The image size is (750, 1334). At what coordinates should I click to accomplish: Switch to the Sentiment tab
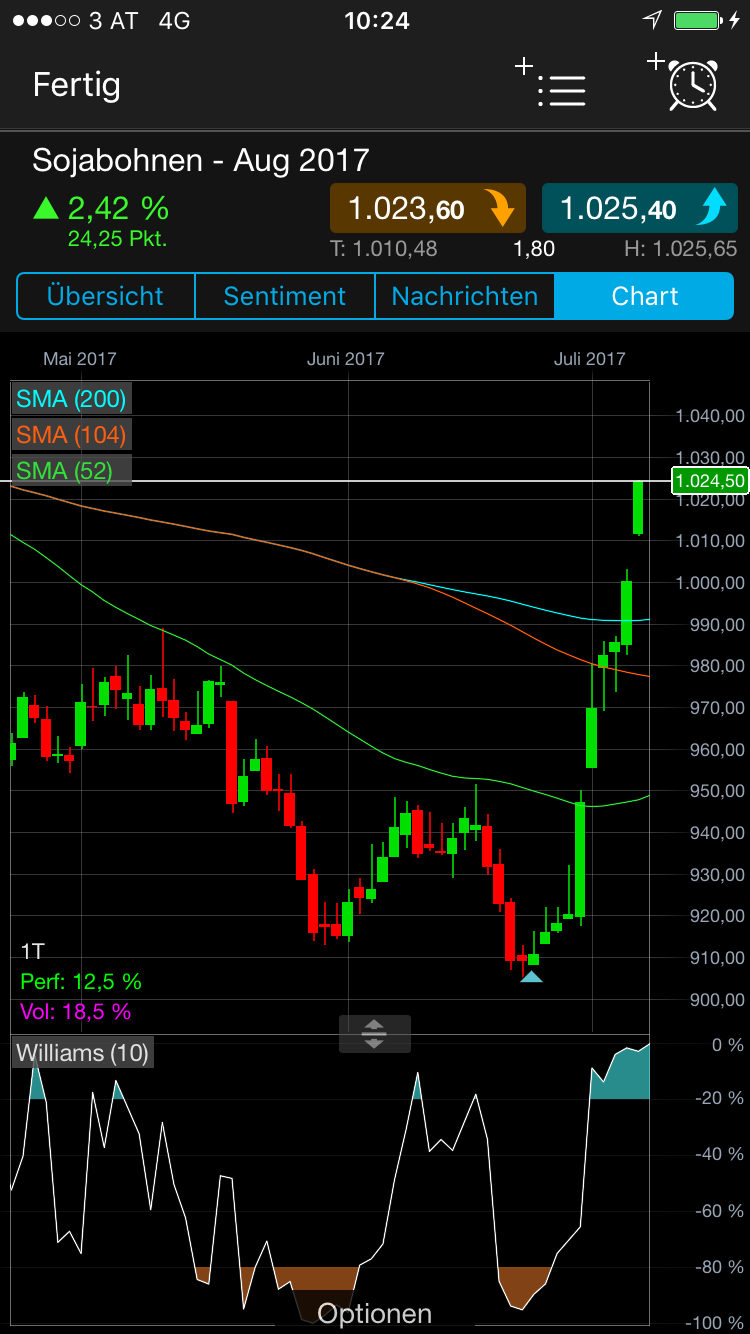point(284,296)
